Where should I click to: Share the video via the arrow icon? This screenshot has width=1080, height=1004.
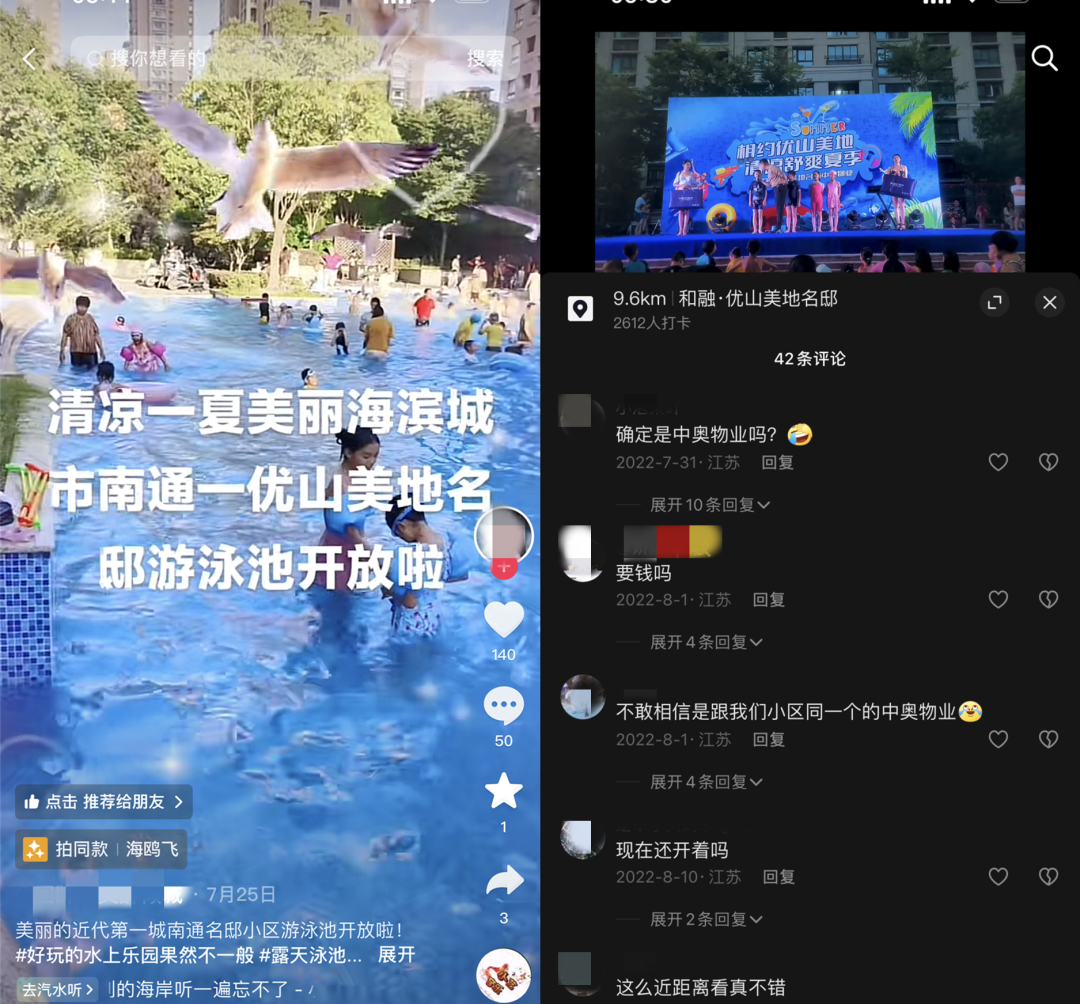pyautogui.click(x=504, y=881)
